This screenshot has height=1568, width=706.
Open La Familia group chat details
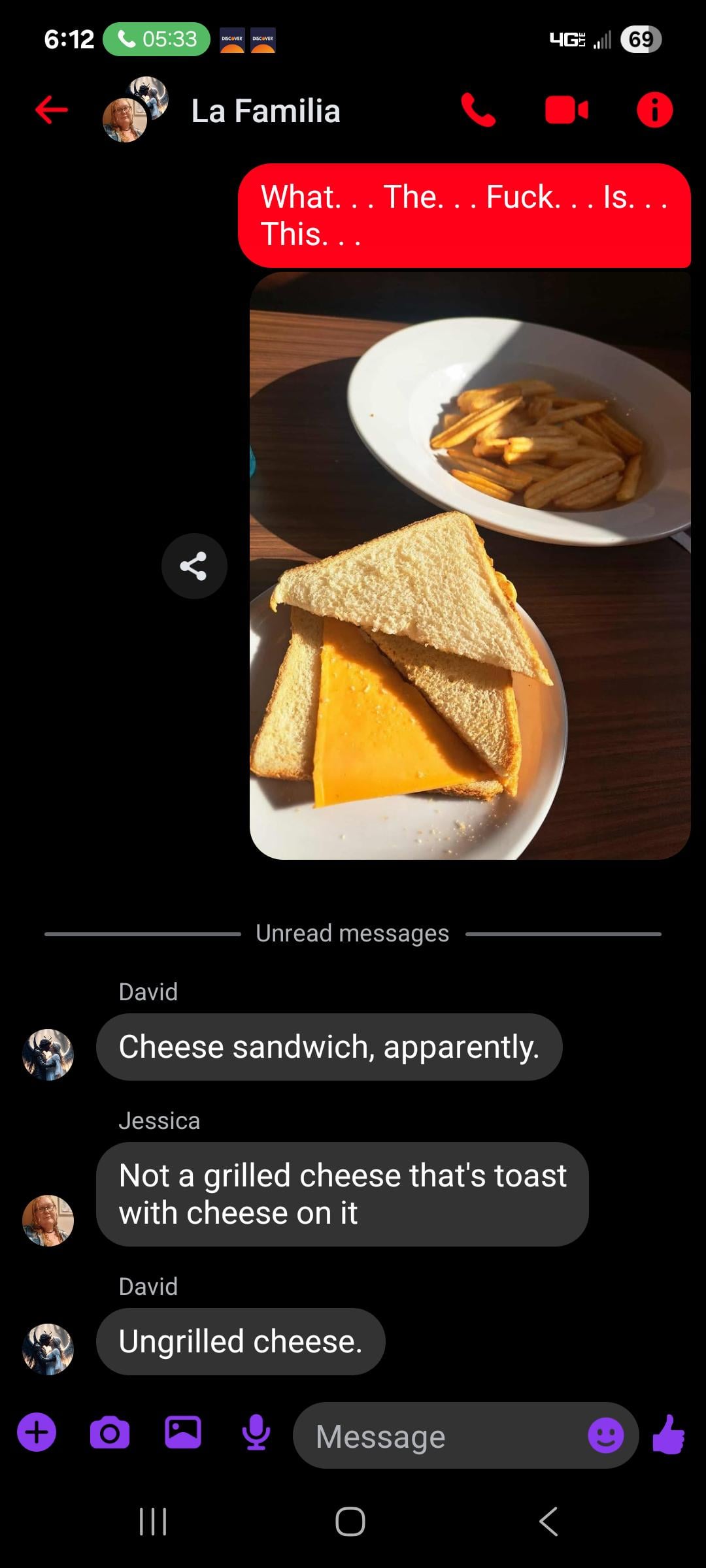(265, 111)
